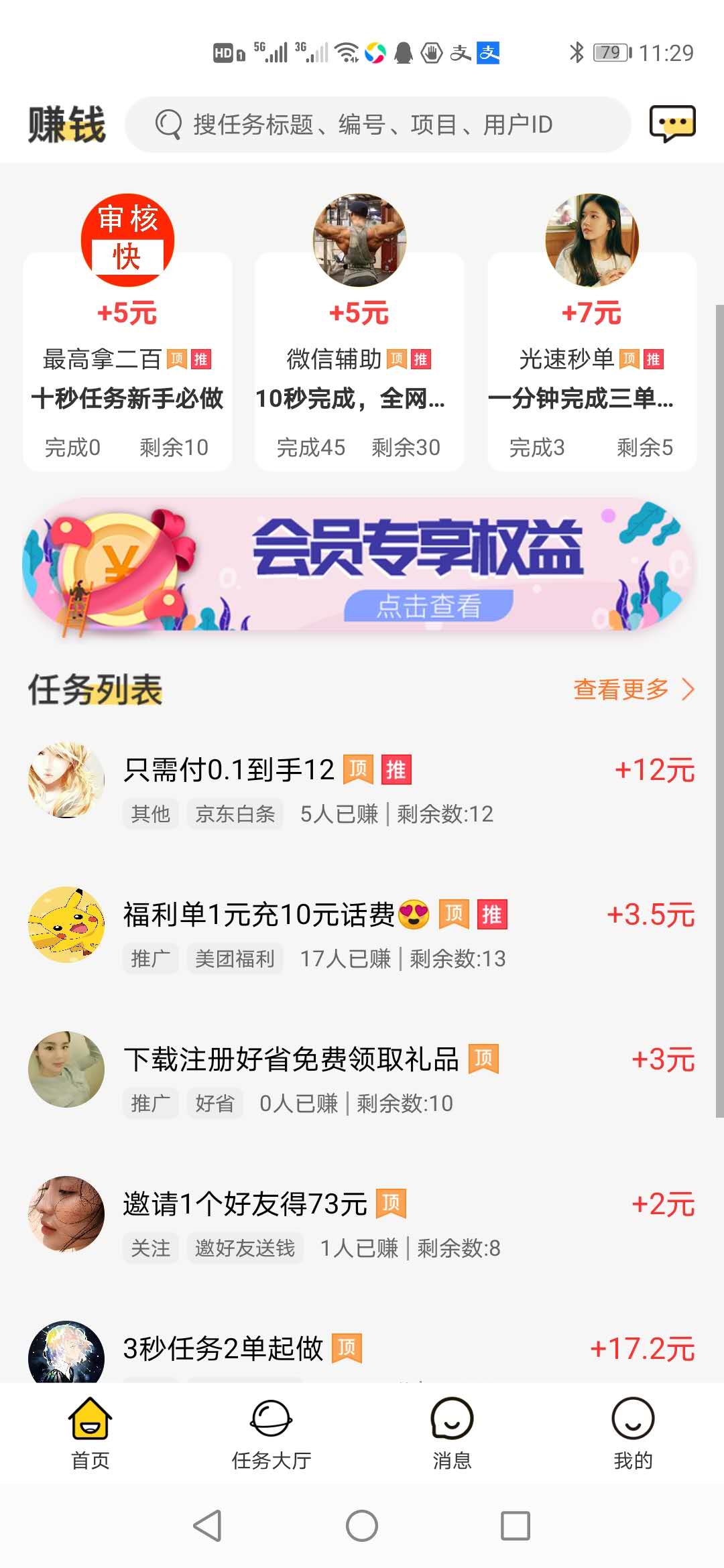Open the 京东白条 category tag
The image size is (724, 1568).
[237, 814]
